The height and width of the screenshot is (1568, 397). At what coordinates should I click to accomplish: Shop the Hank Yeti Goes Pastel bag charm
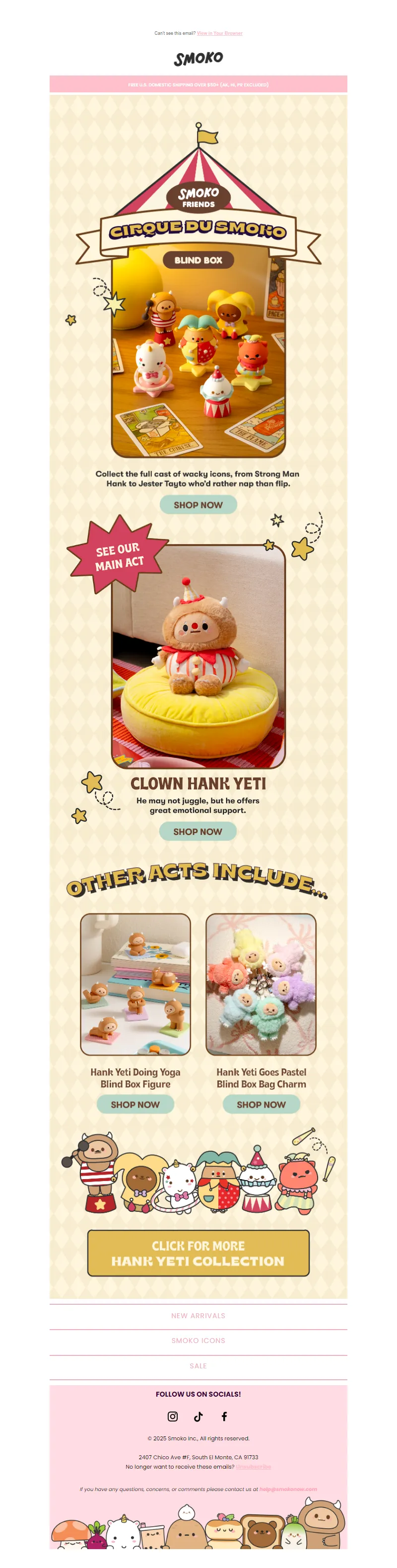click(x=261, y=1104)
